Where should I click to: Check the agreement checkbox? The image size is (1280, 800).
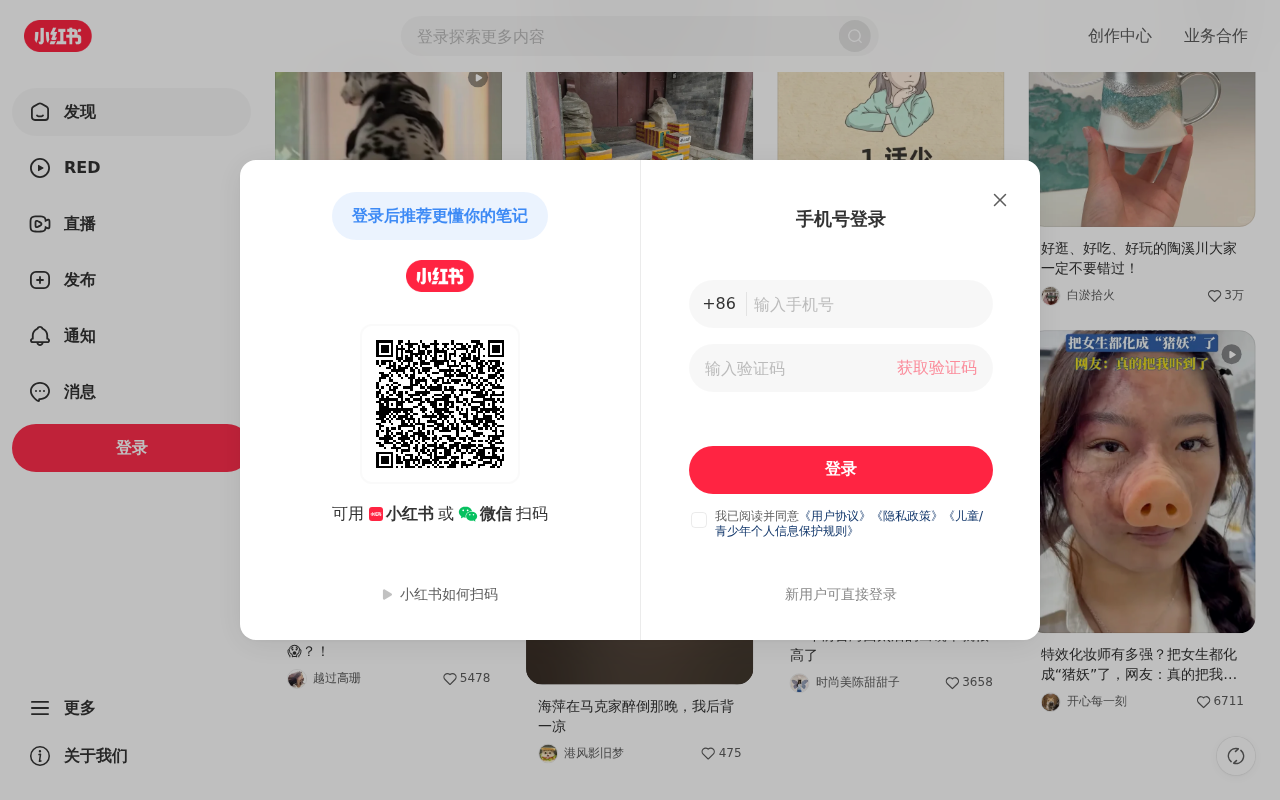click(x=699, y=520)
